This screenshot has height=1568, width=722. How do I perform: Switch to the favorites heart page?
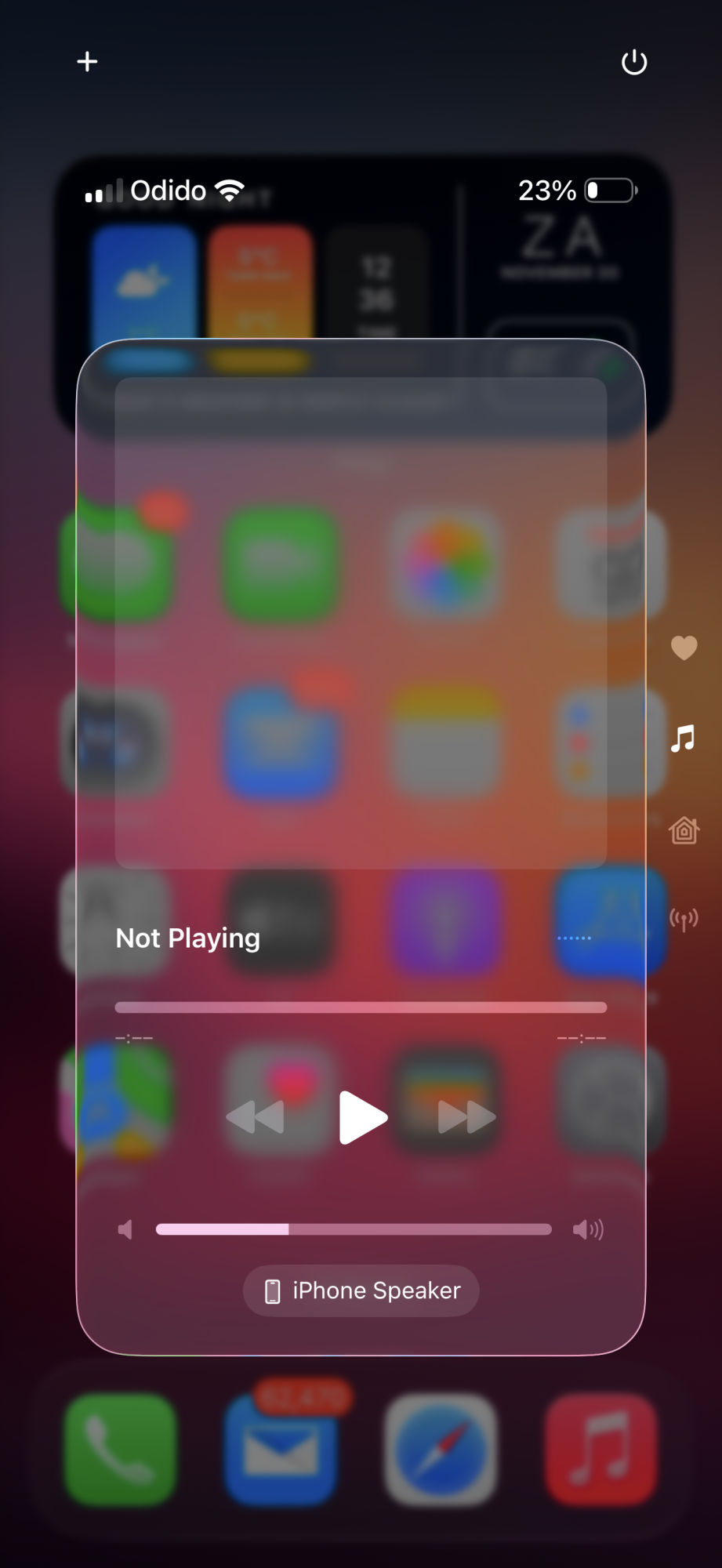pos(684,648)
